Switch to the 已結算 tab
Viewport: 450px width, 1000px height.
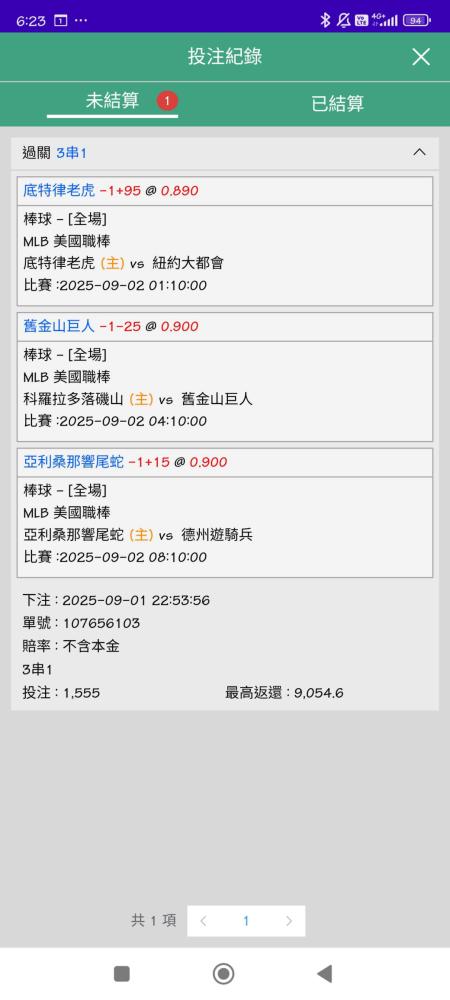(x=337, y=103)
